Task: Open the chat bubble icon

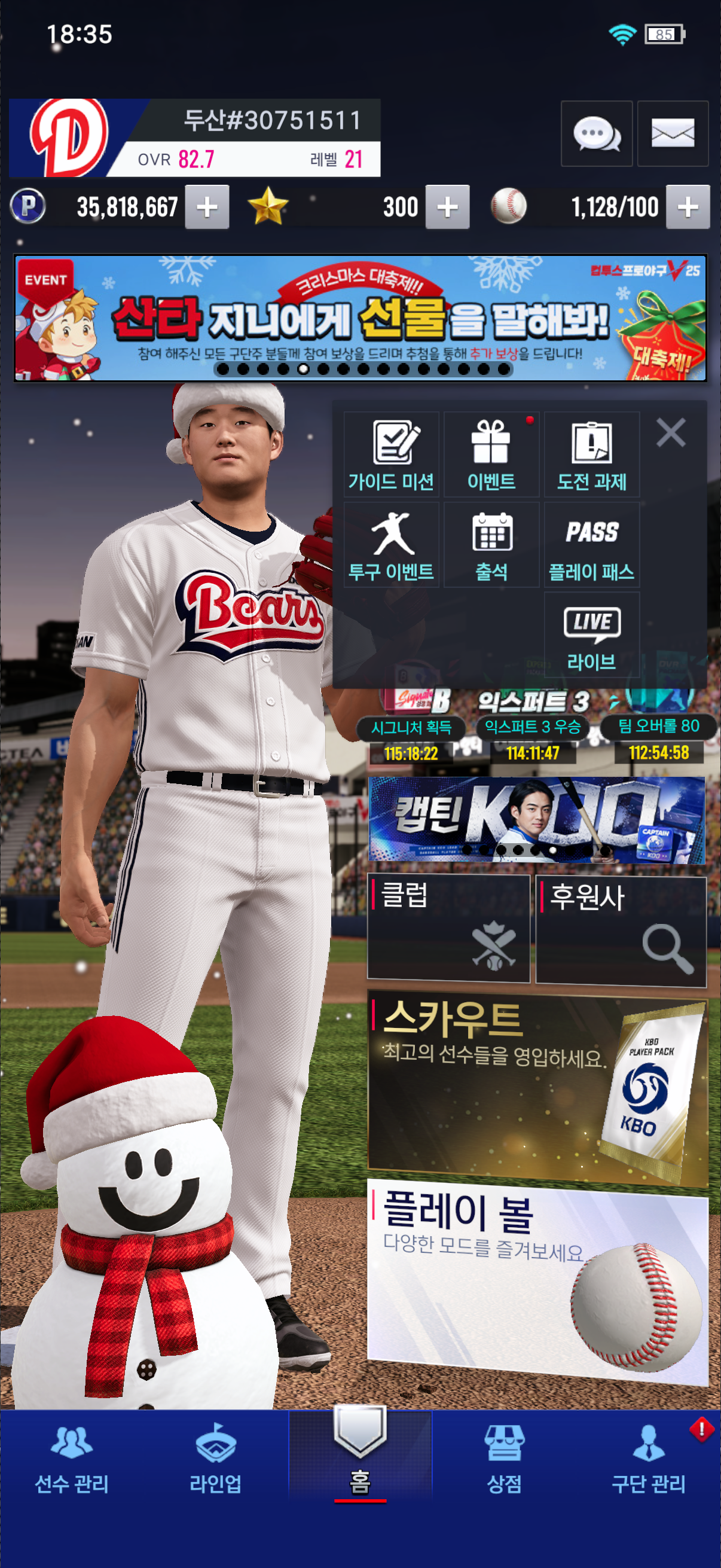Action: (x=595, y=133)
